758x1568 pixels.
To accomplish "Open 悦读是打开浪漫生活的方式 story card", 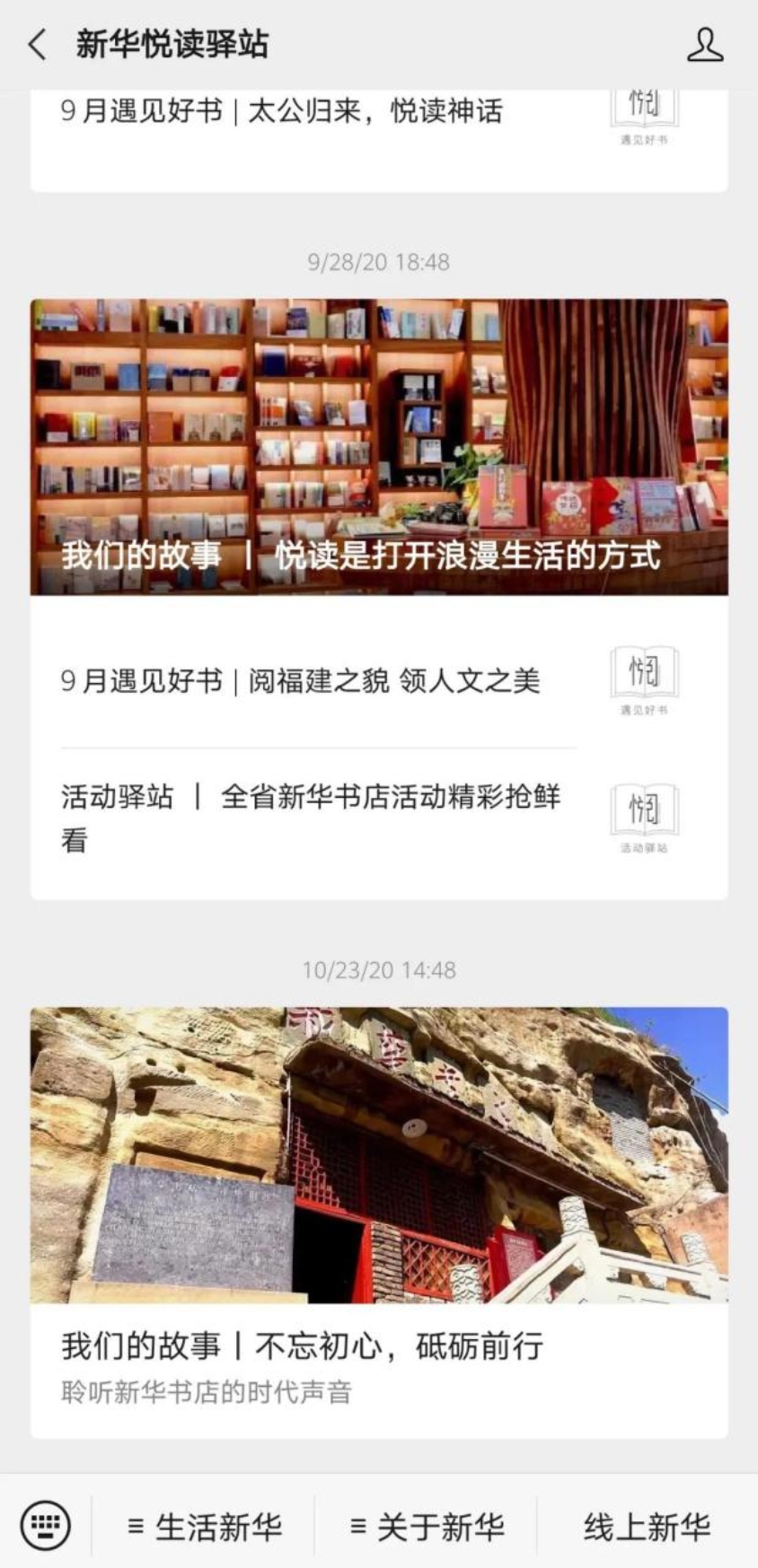I will tap(379, 447).
